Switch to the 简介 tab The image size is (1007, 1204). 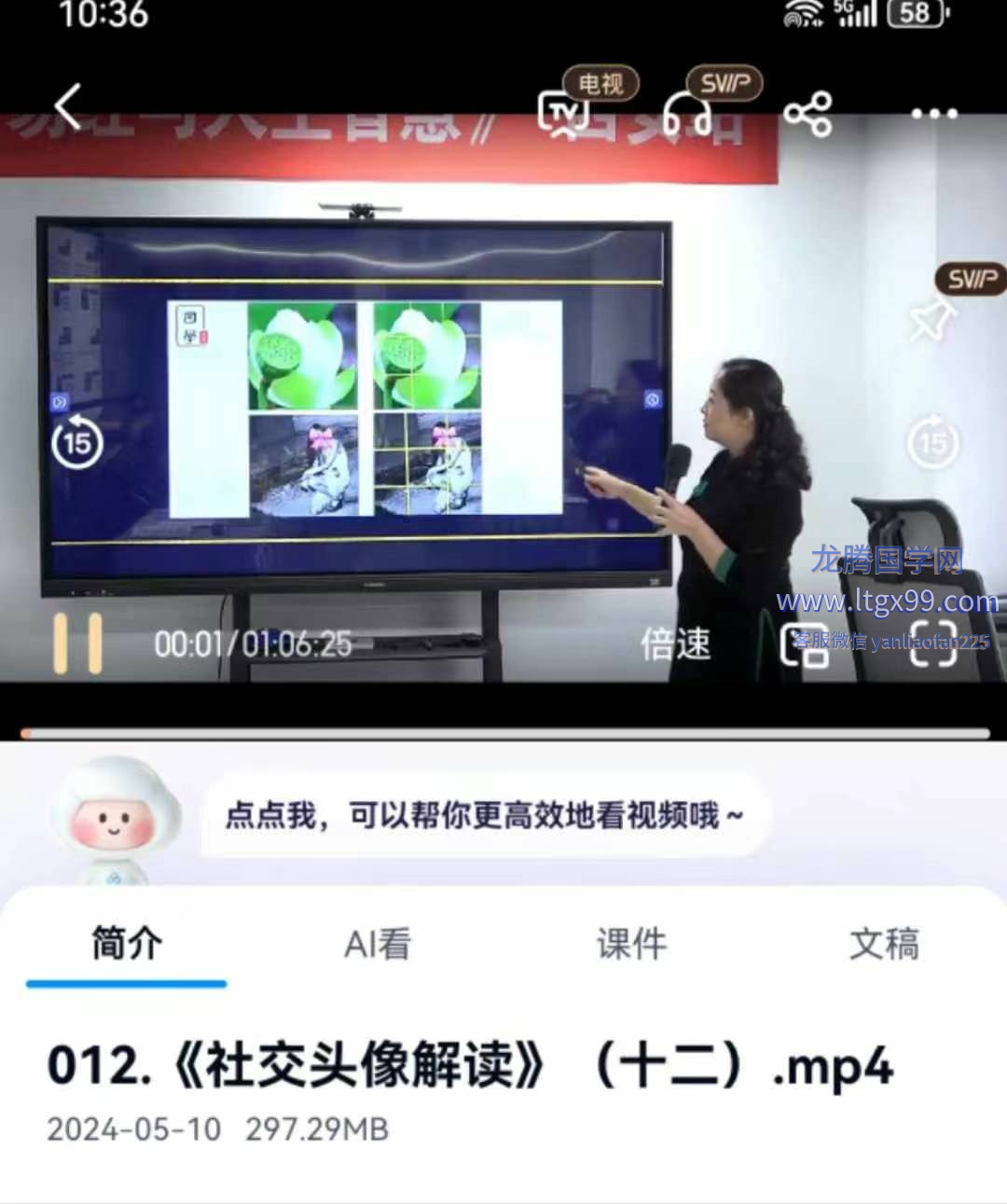click(x=127, y=944)
